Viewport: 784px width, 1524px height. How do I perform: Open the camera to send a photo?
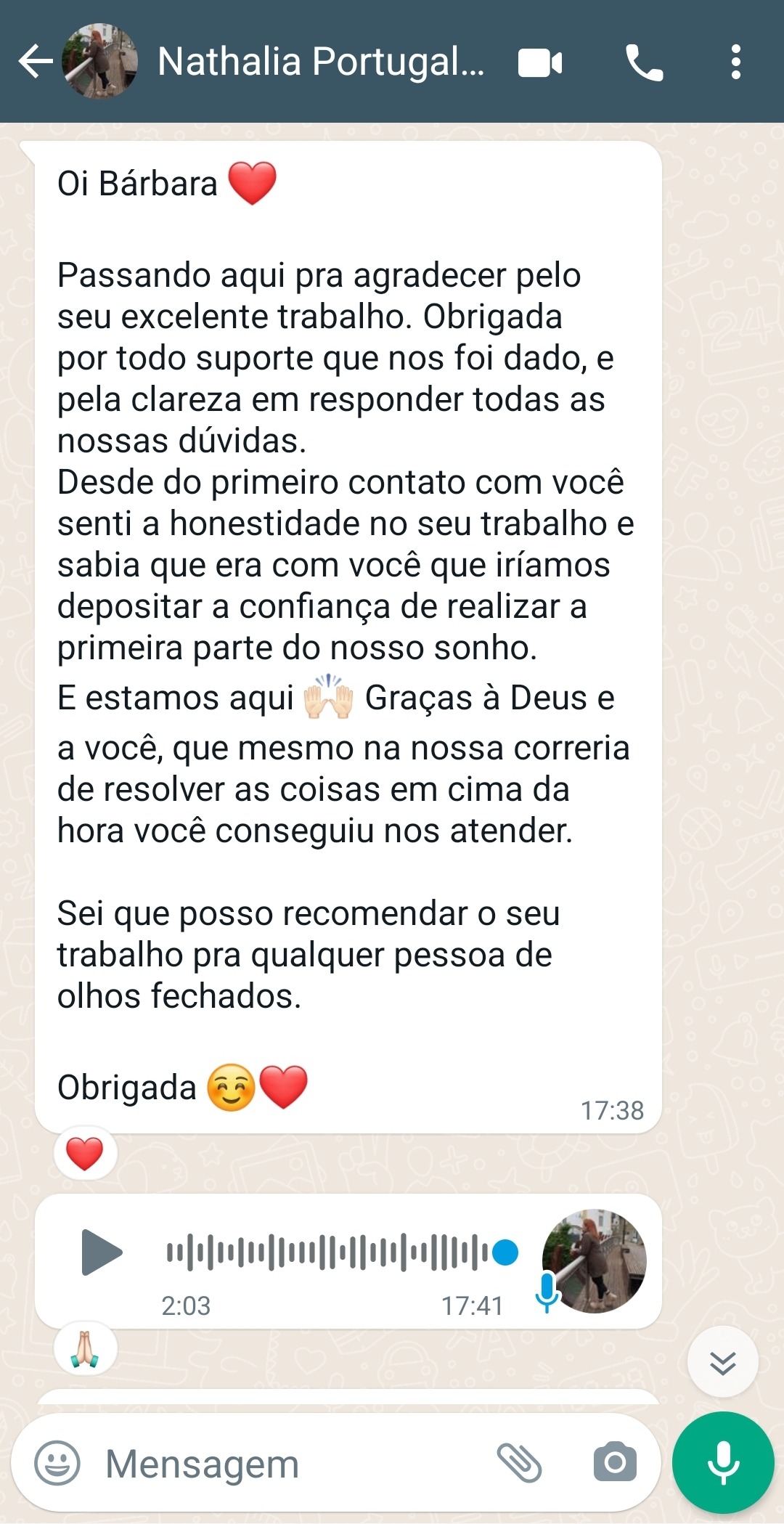click(x=614, y=1463)
